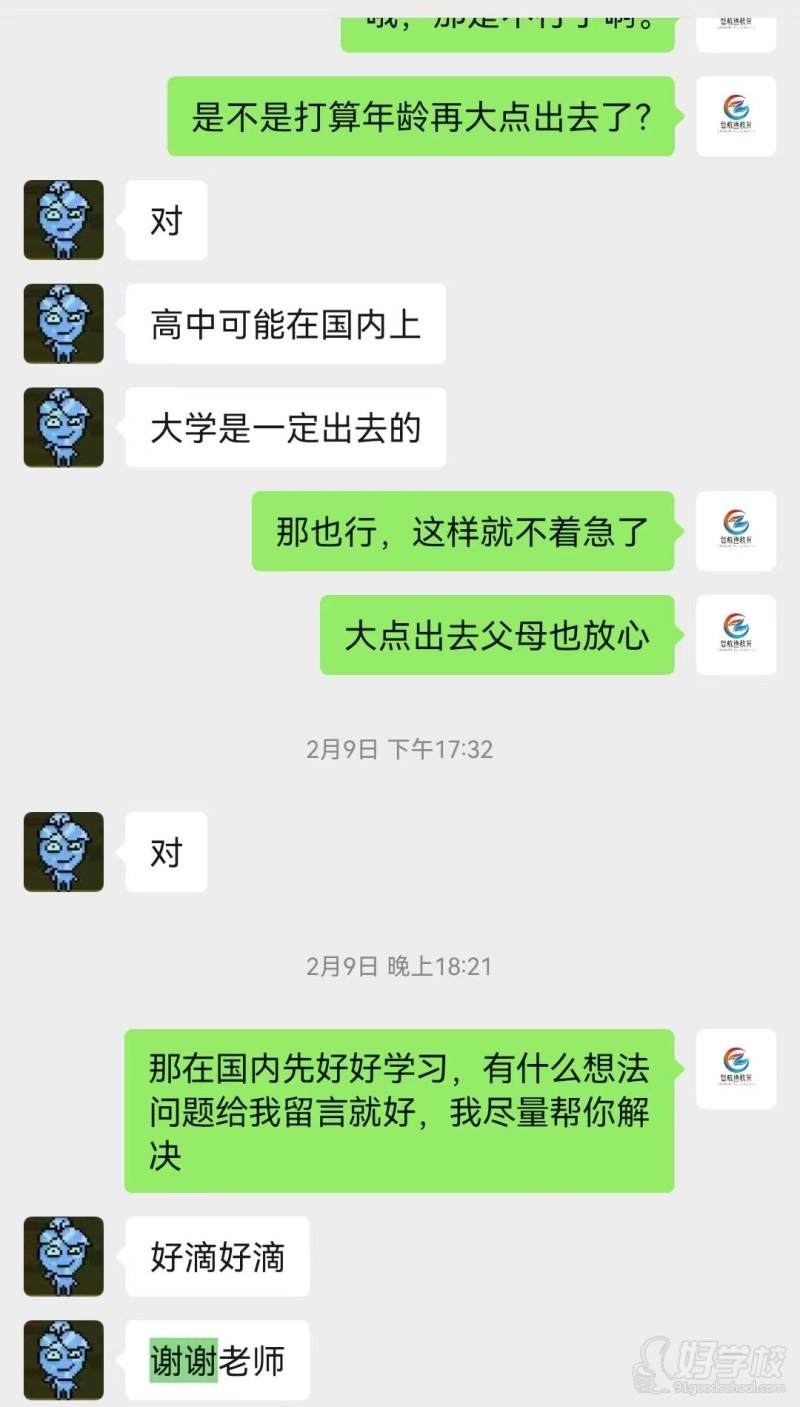This screenshot has height=1407, width=800.
Task: Click the green bubble "是不是打算年龄再大点出去了?"
Action: tap(420, 116)
